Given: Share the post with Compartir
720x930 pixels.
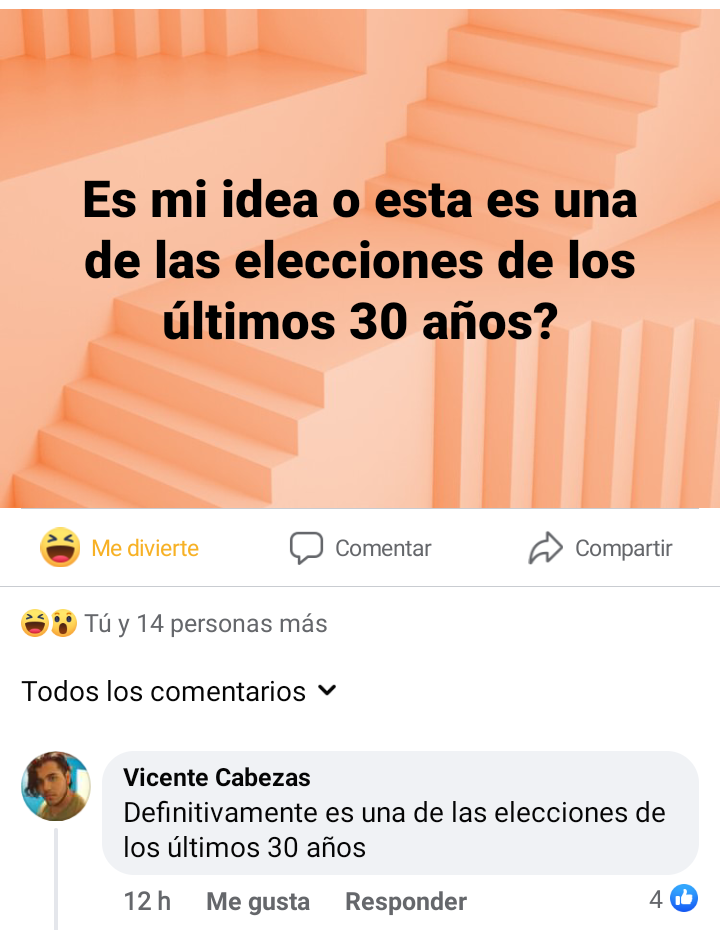Looking at the screenshot, I should (600, 548).
